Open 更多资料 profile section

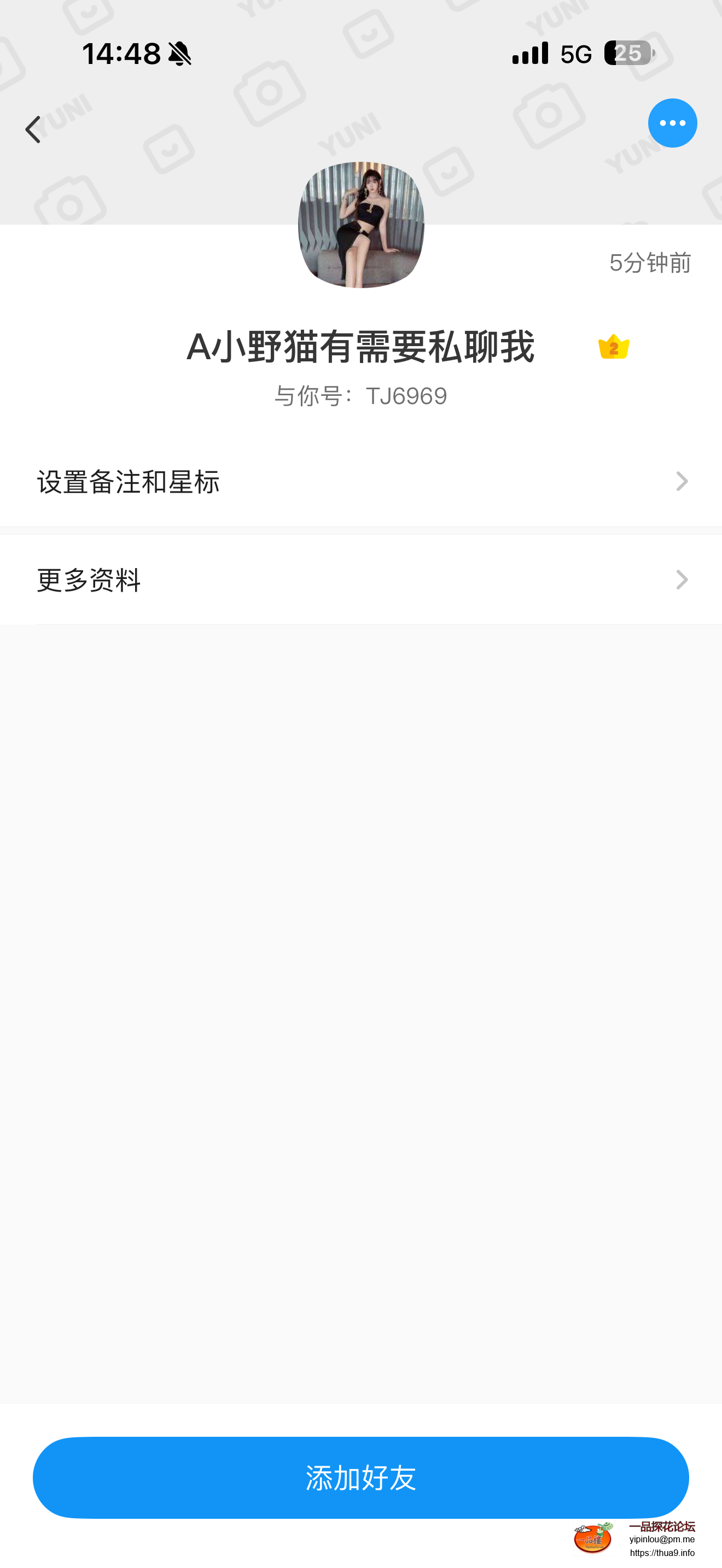tap(88, 580)
